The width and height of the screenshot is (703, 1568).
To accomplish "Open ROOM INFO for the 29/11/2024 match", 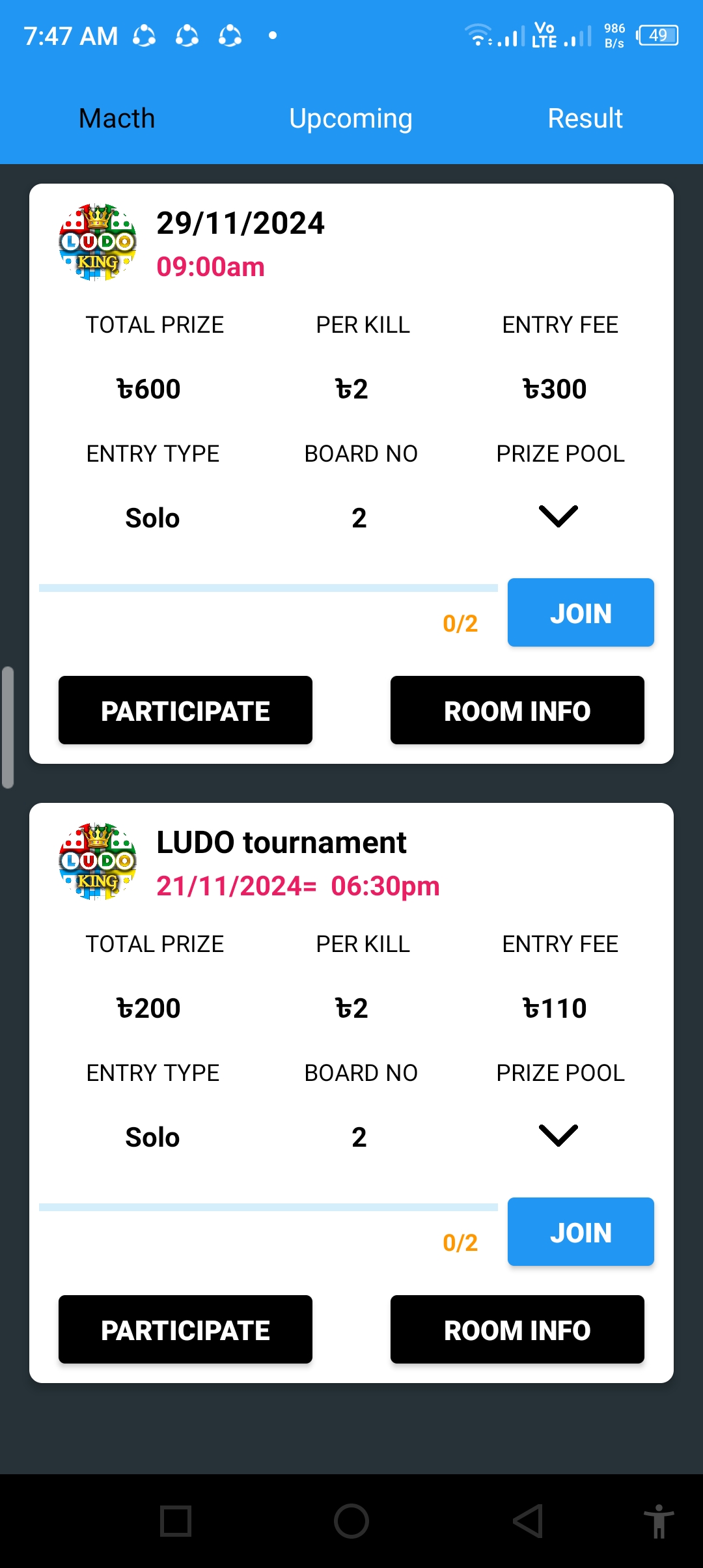I will (517, 710).
